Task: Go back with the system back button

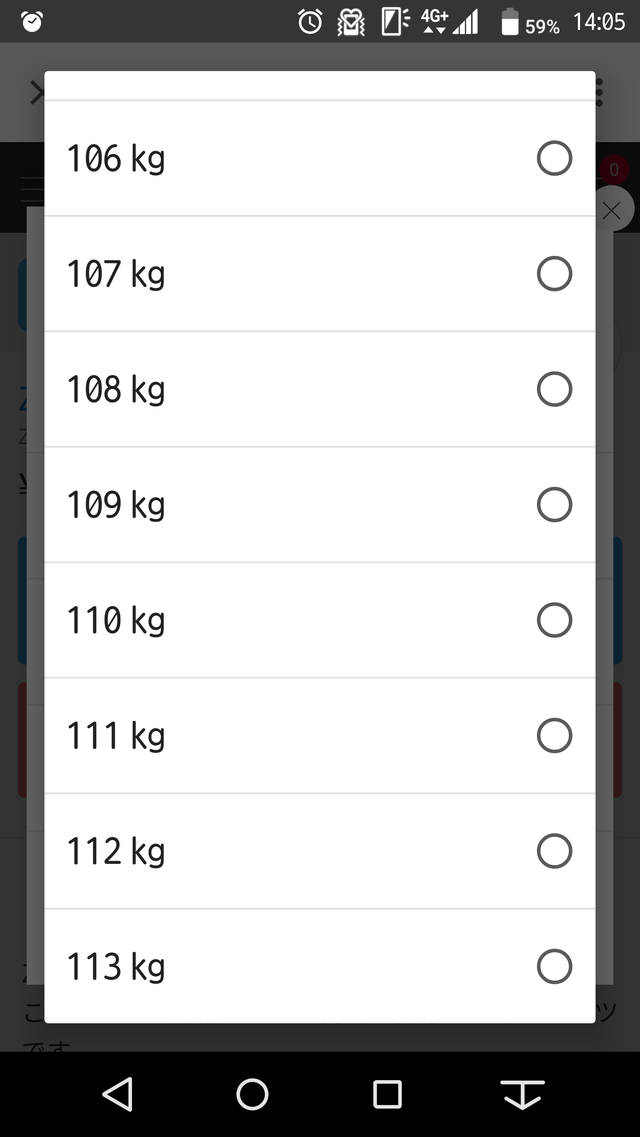Action: 118,1094
